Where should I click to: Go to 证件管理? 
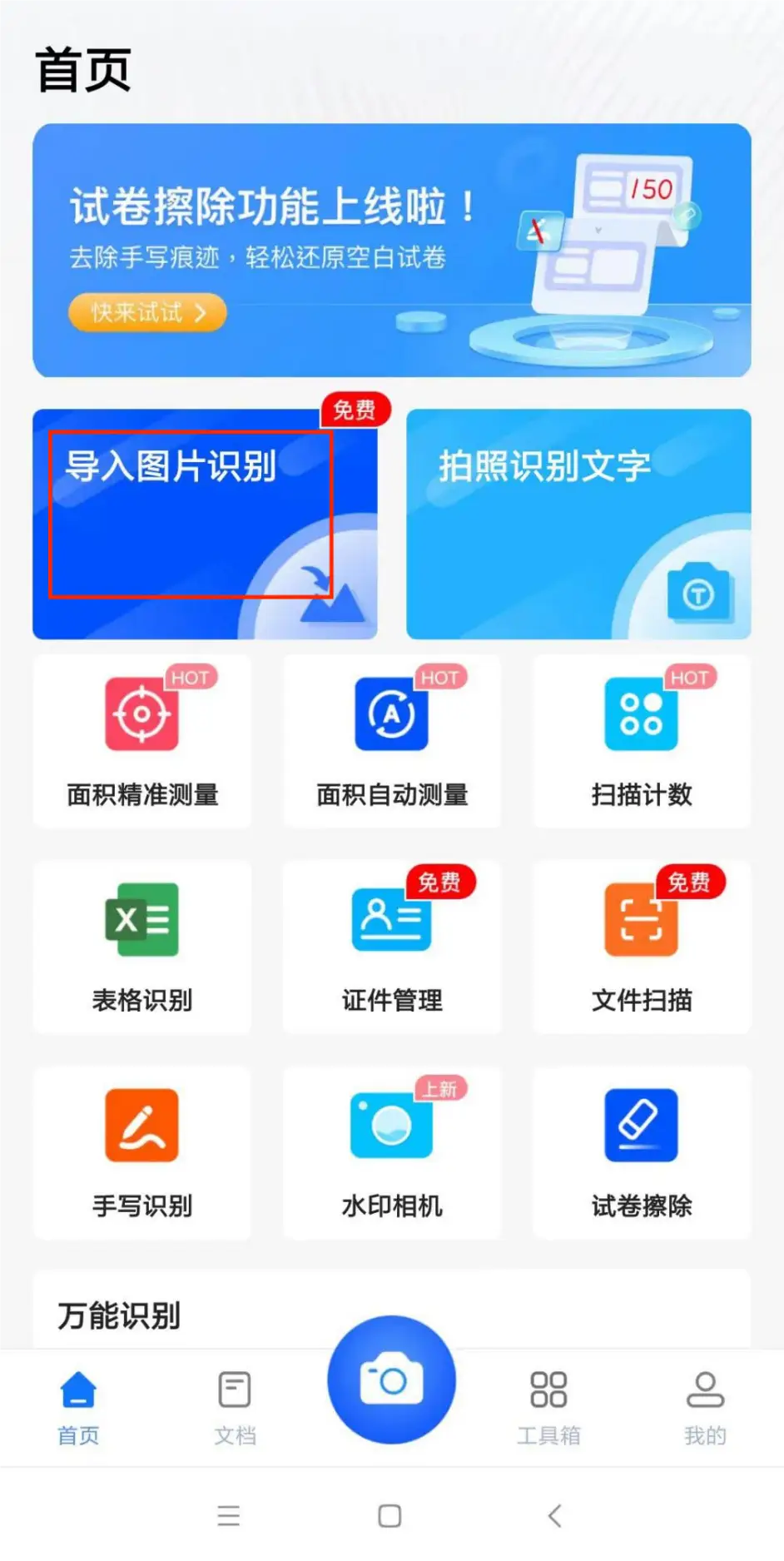392,946
